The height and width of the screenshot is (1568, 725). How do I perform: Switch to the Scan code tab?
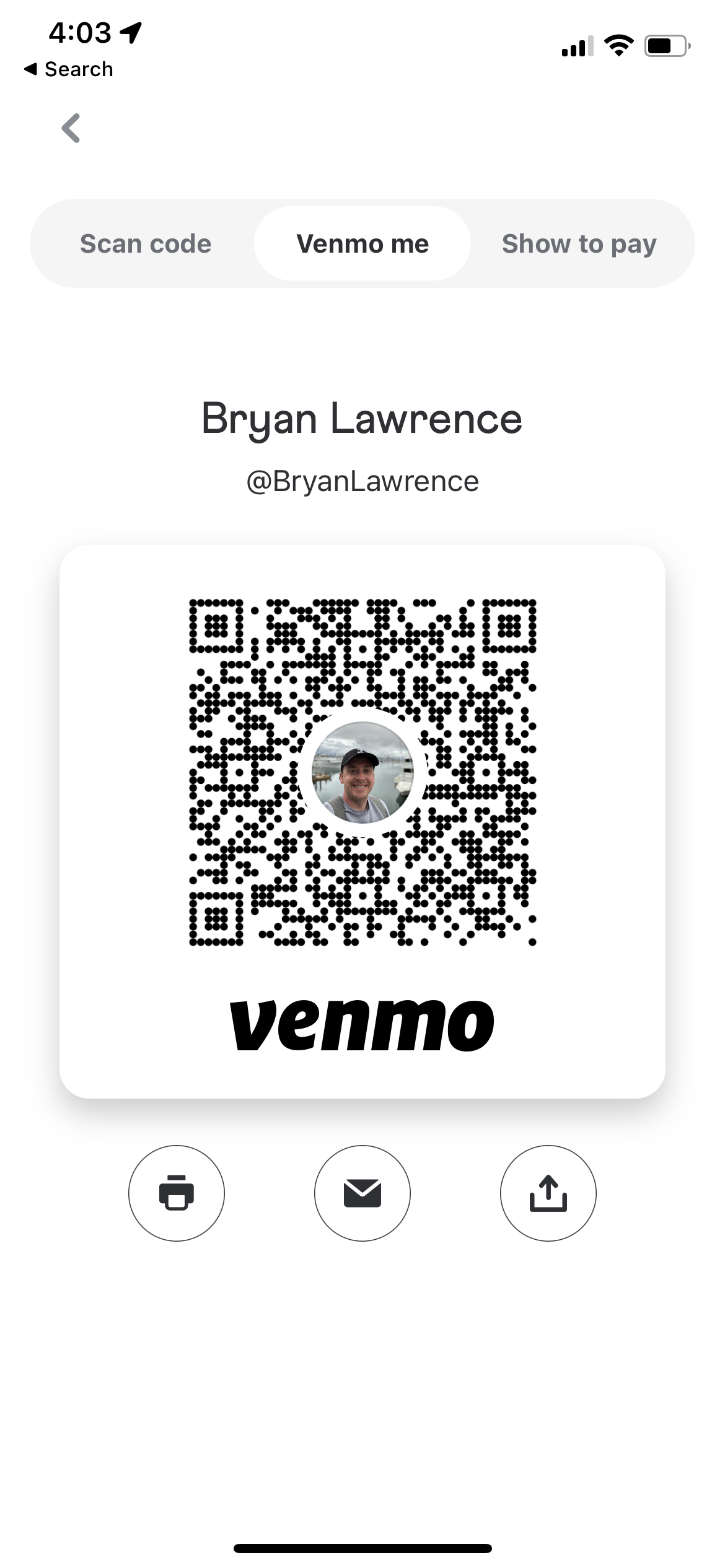pyautogui.click(x=146, y=243)
